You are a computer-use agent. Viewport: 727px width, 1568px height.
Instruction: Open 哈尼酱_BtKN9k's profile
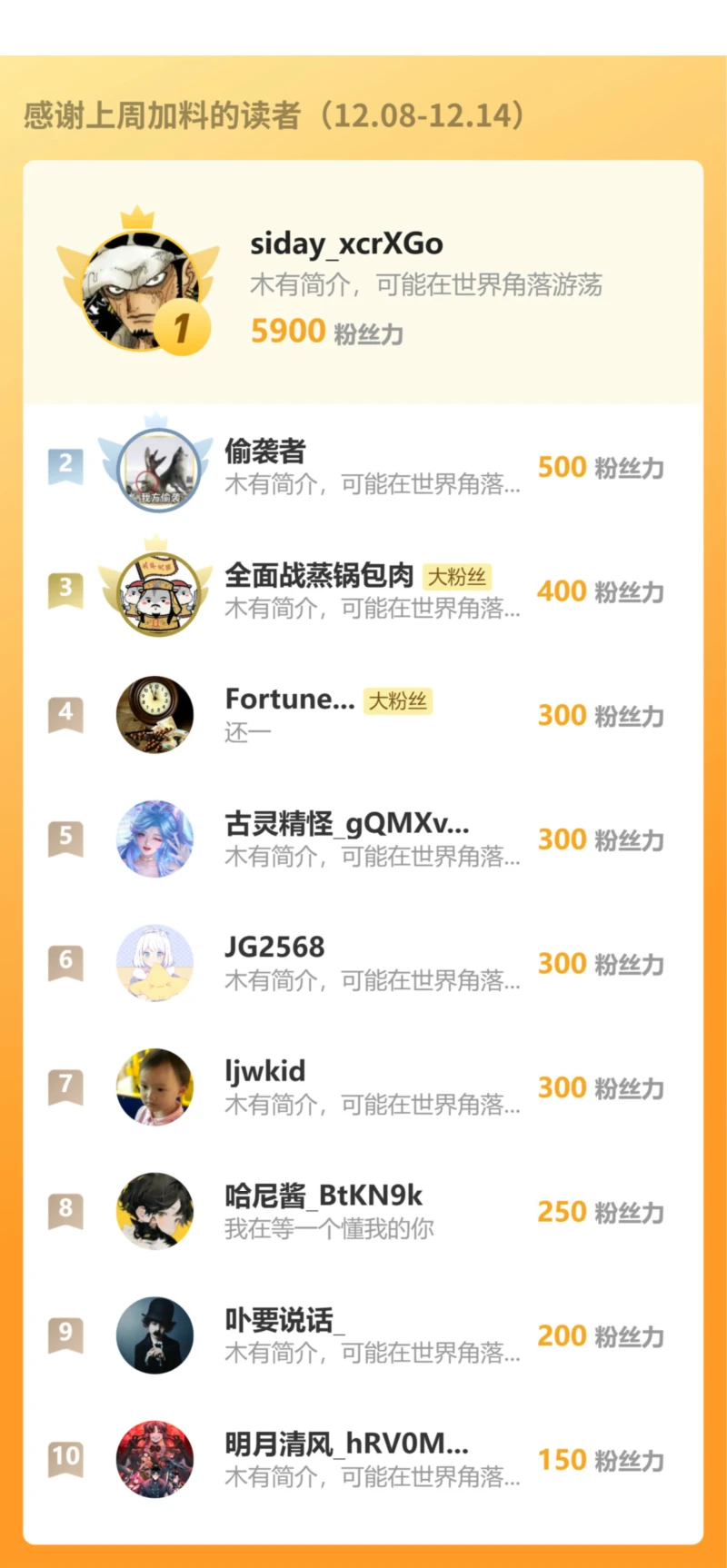coord(363,1211)
